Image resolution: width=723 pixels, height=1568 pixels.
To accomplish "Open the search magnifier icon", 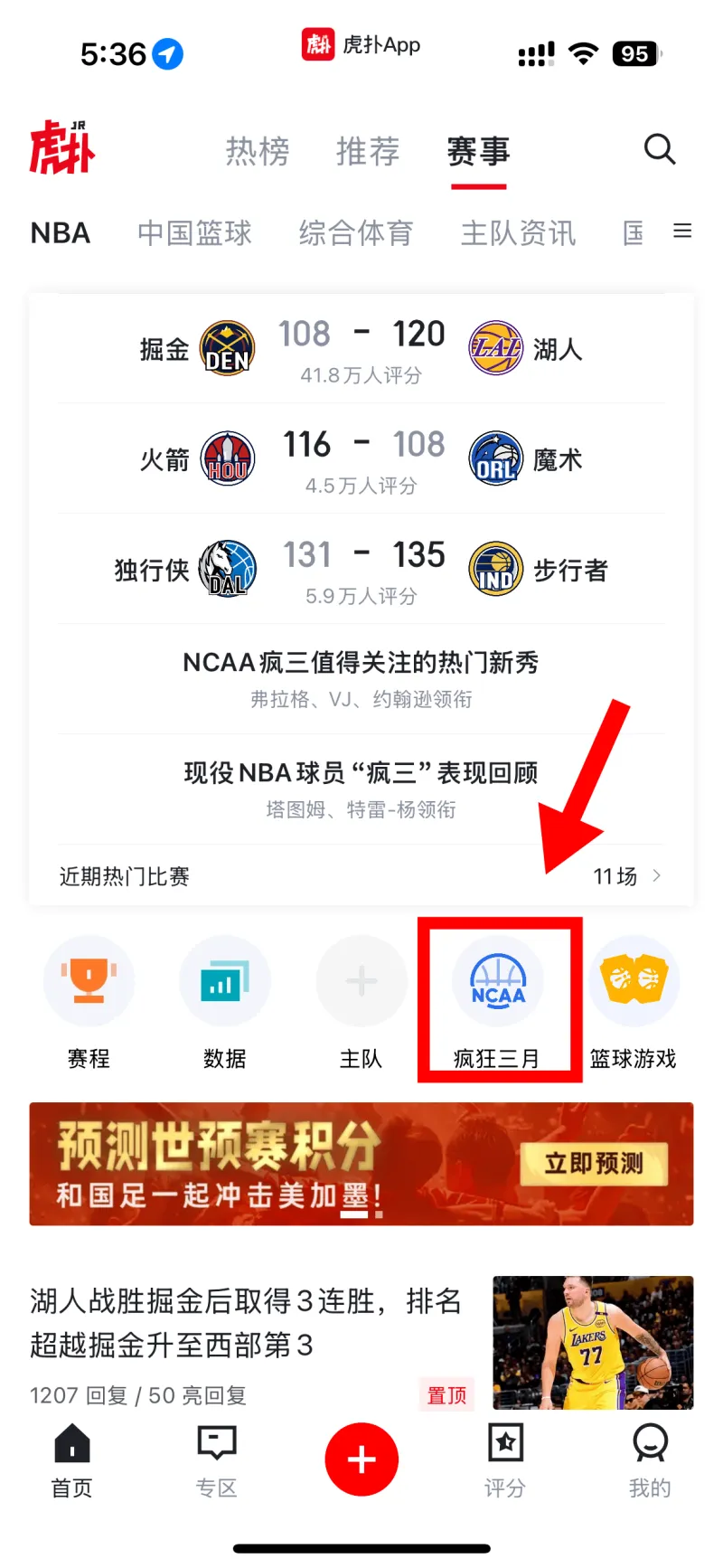I will (659, 149).
